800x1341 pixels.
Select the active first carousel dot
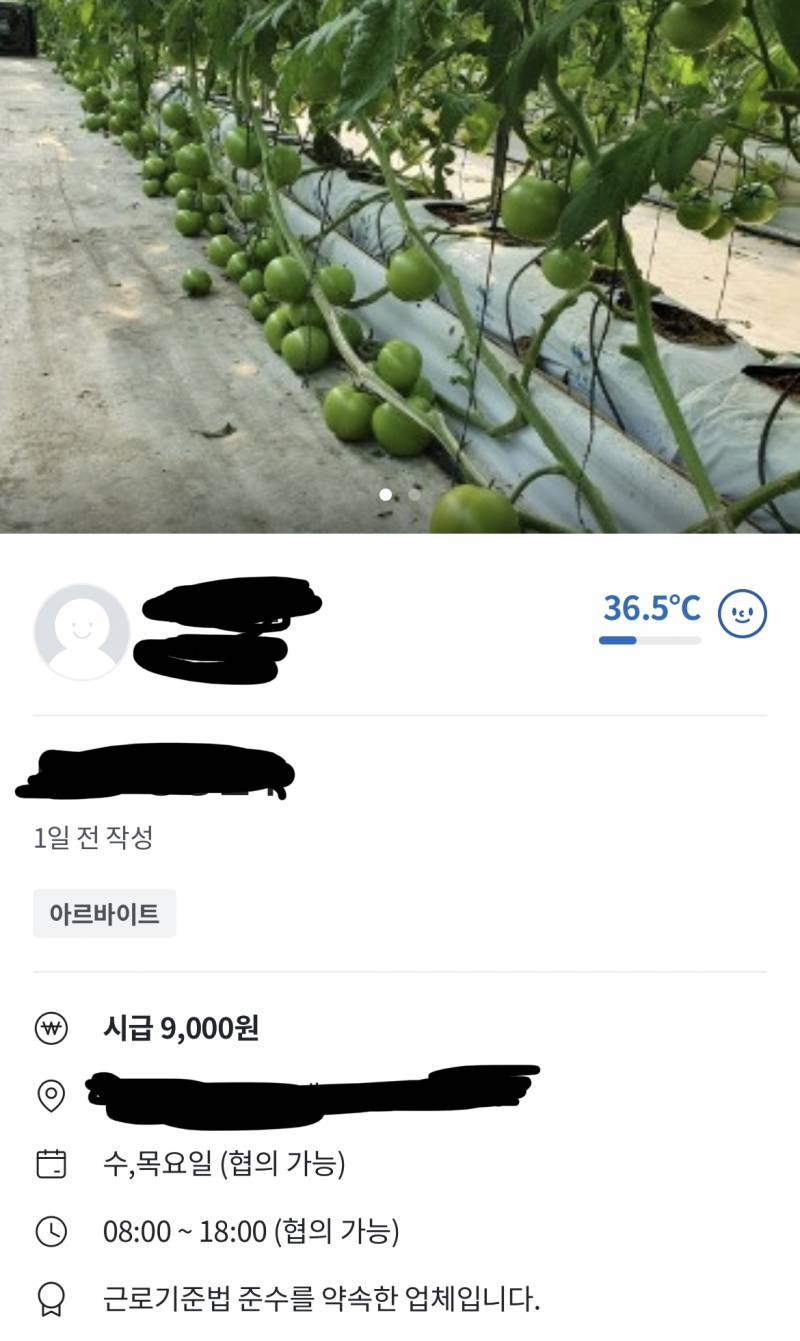[x=387, y=493]
